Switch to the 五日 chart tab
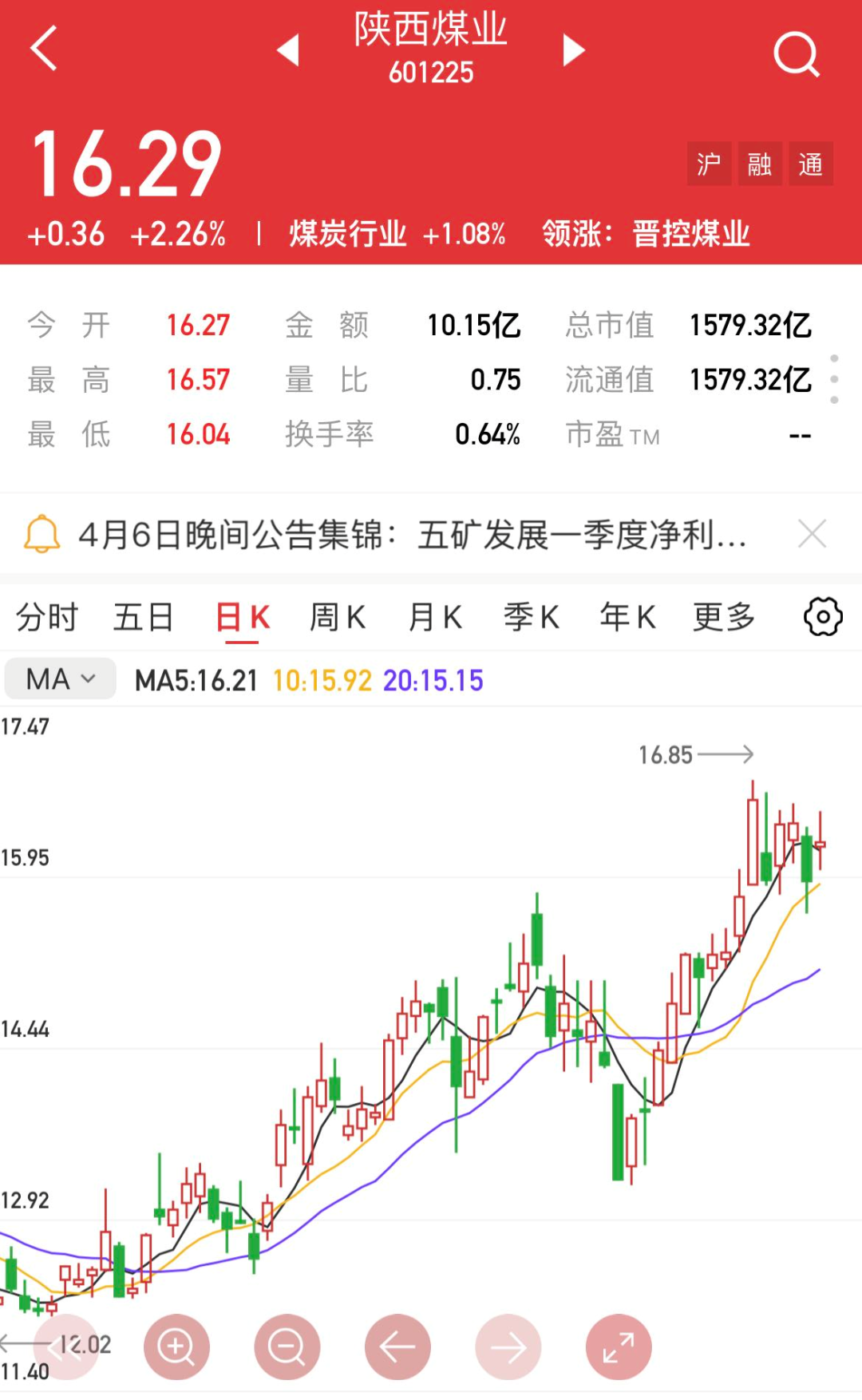Viewport: 862px width, 1400px height. [x=144, y=618]
